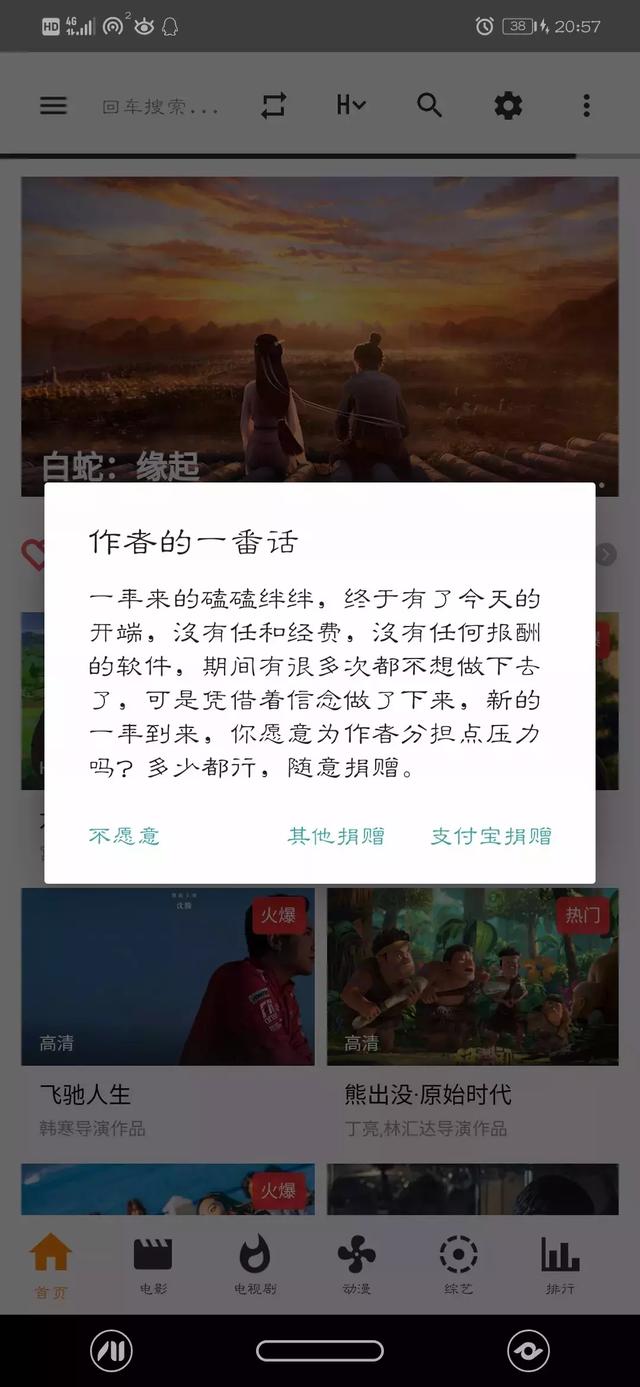640x1387 pixels.
Task: Switch to the 综艺 tab
Action: tap(458, 1265)
